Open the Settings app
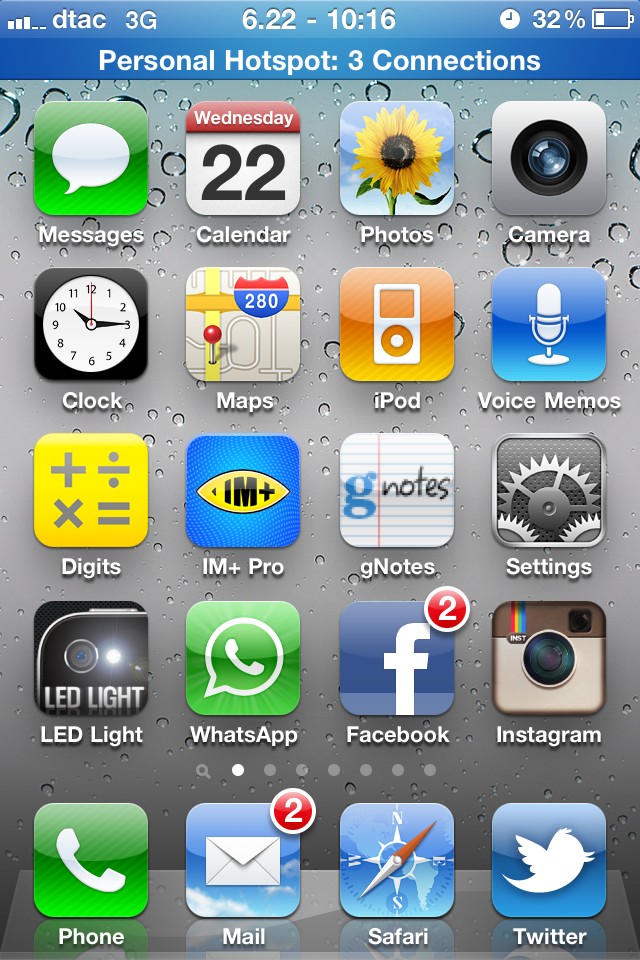 point(548,491)
